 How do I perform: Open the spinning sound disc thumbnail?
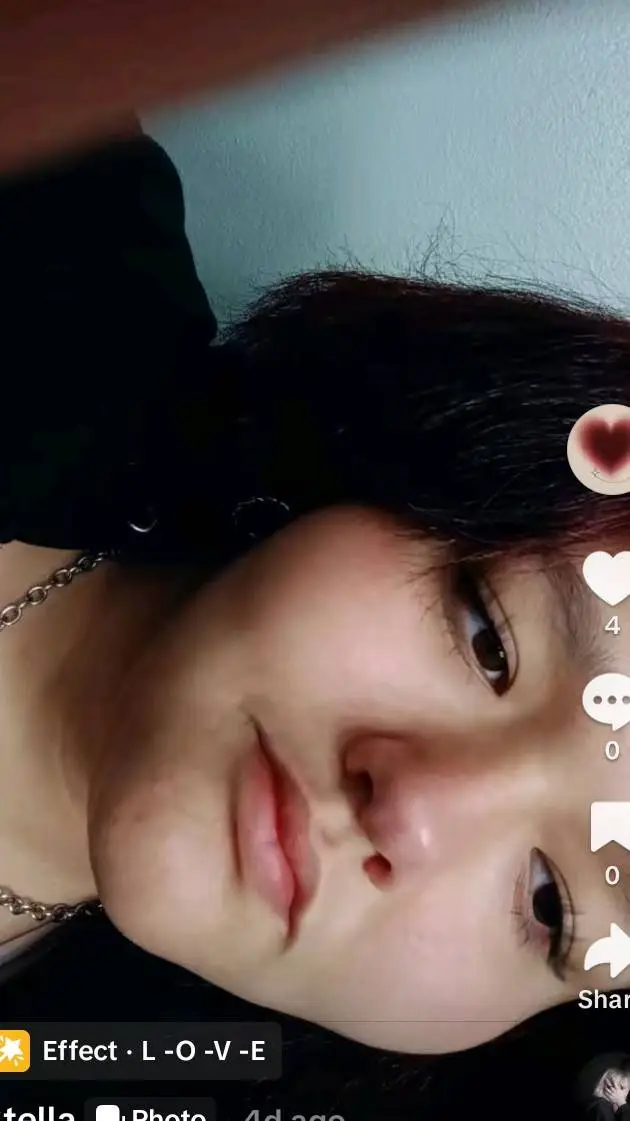[608, 1089]
